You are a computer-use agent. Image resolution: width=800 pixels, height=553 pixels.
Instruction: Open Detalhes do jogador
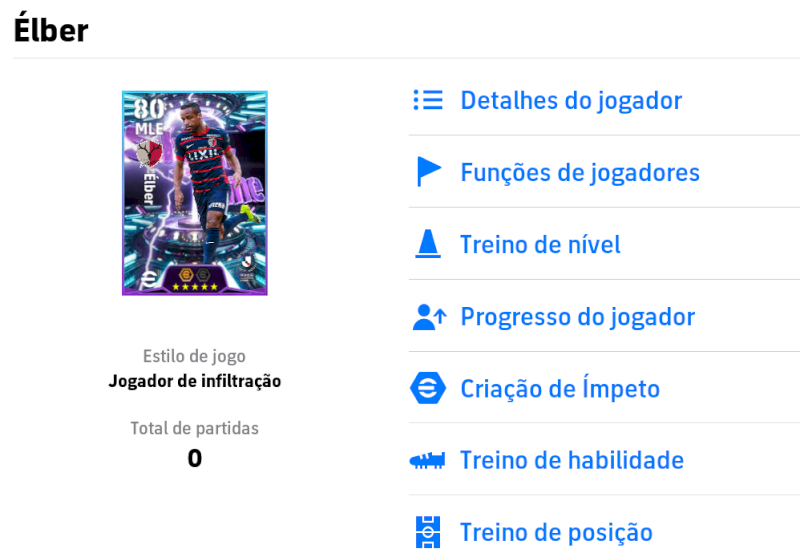click(x=570, y=101)
